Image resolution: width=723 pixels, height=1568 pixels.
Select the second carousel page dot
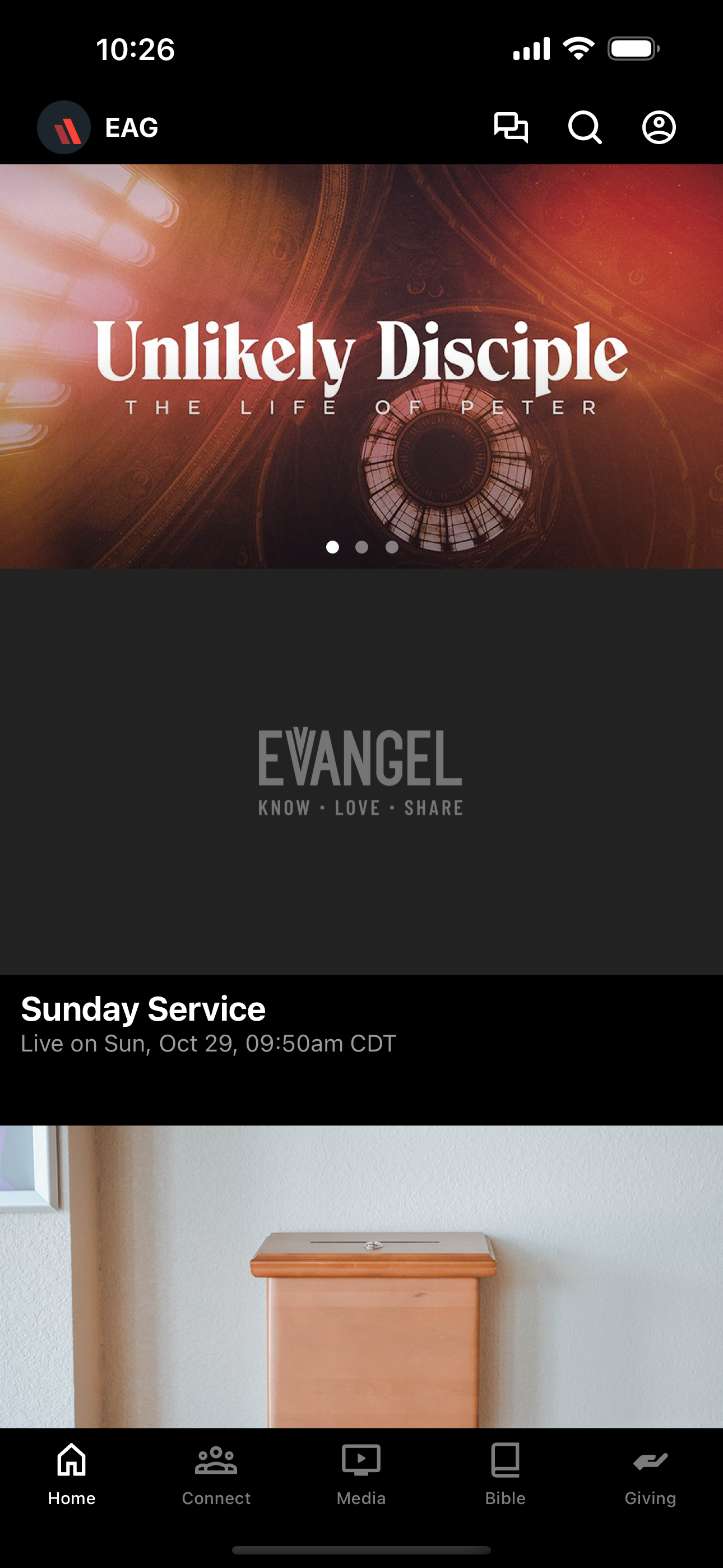pos(361,547)
